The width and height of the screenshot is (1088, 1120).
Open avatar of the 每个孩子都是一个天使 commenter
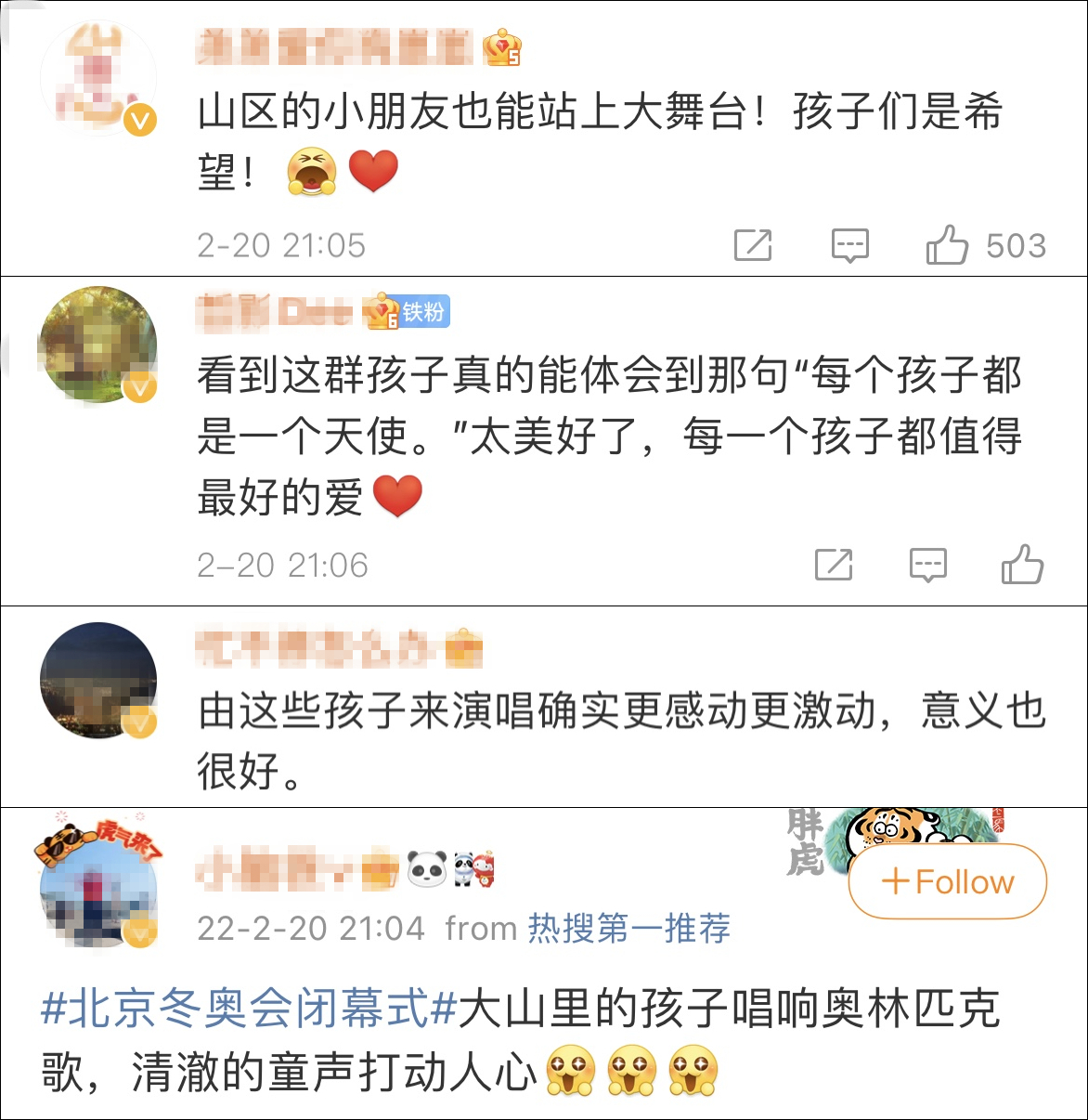click(x=98, y=345)
